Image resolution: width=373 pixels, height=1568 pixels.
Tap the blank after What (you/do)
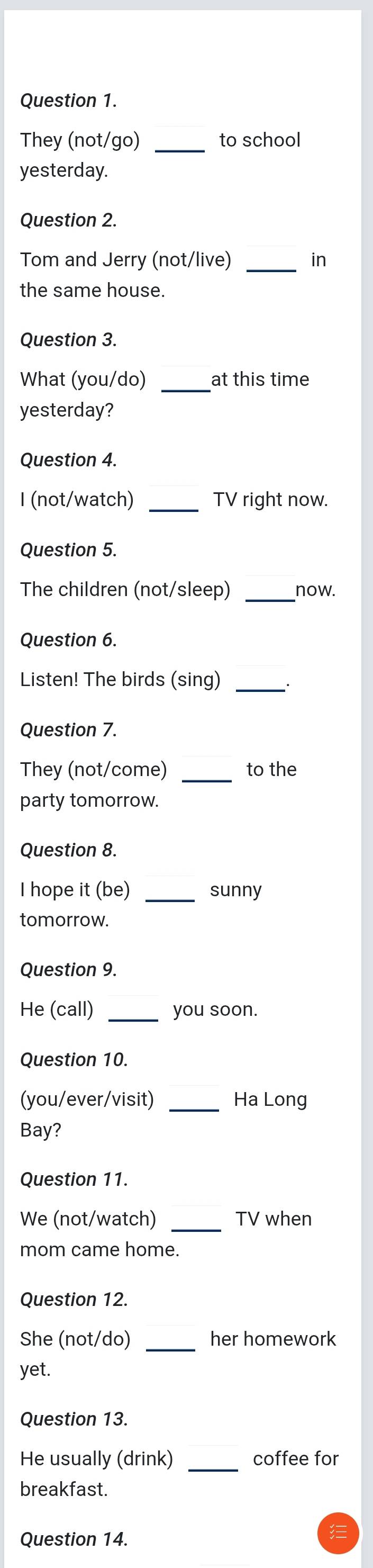click(x=186, y=380)
